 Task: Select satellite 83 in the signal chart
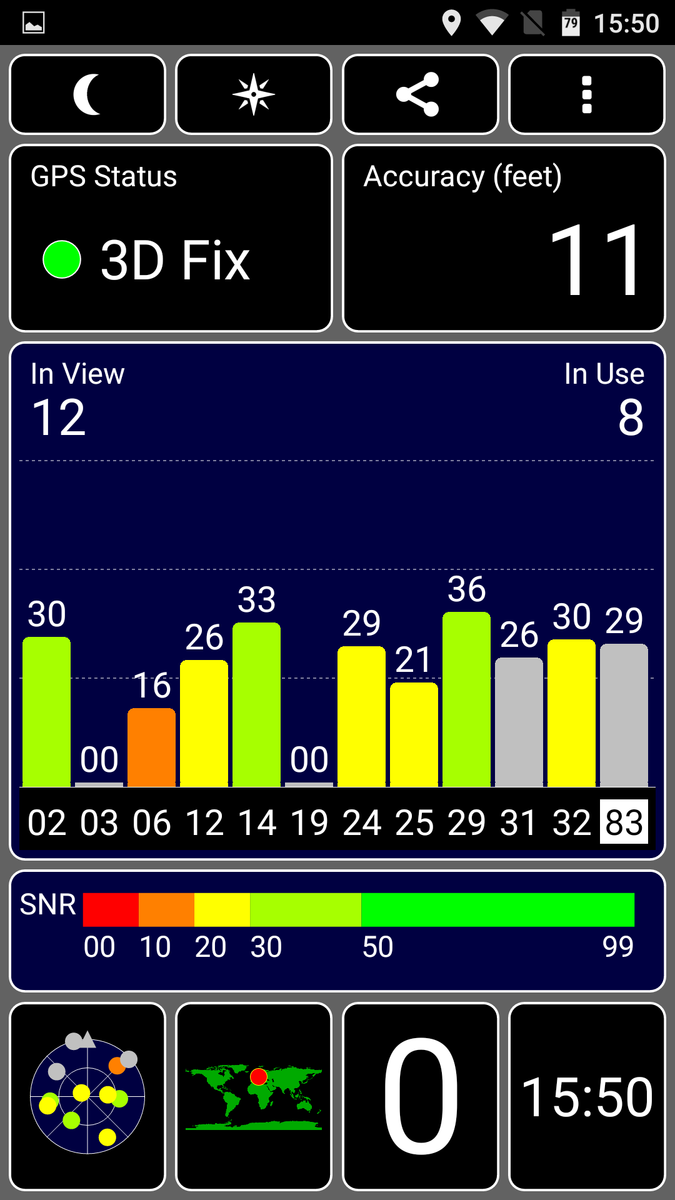pos(624,822)
